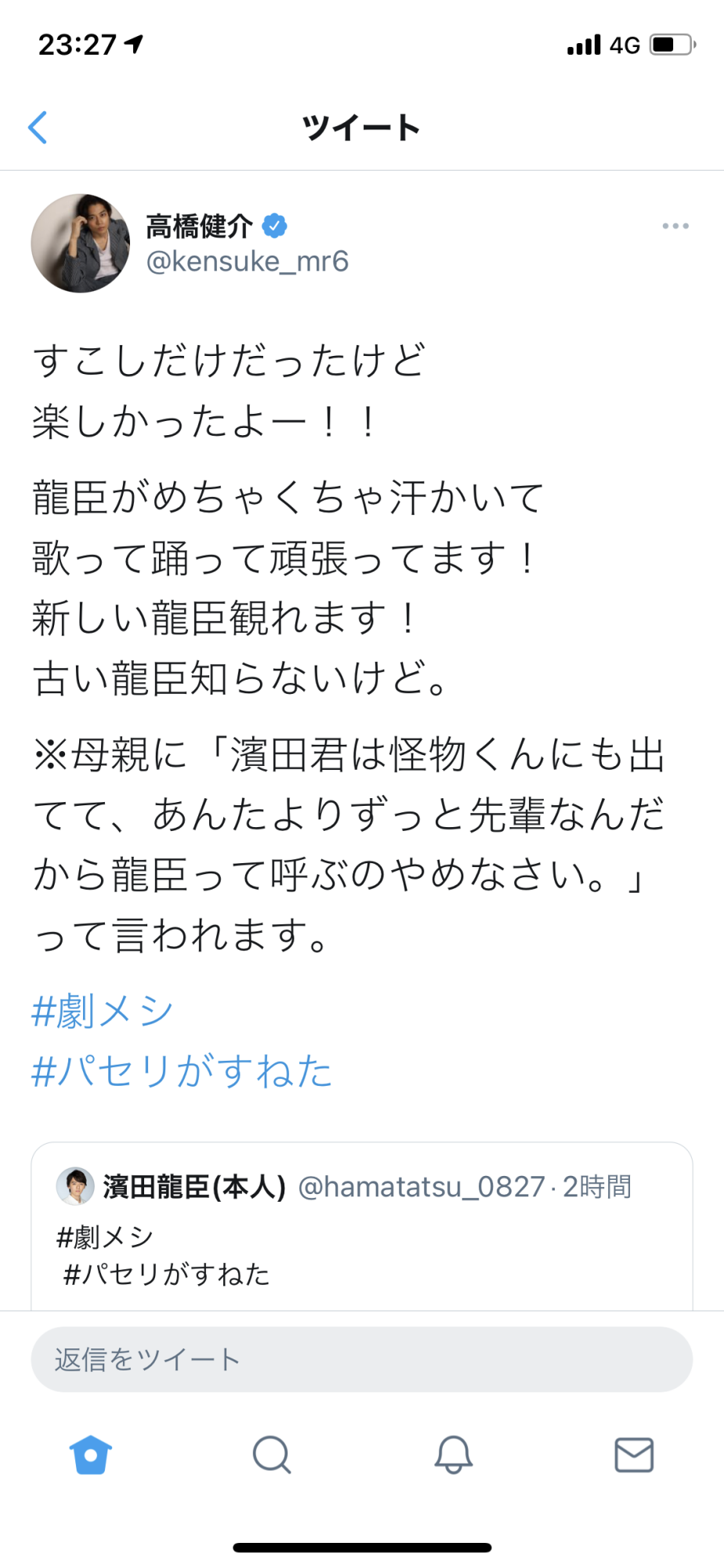724x1568 pixels.
Task: Switch to the Home tab
Action: pyautogui.click(x=91, y=1455)
